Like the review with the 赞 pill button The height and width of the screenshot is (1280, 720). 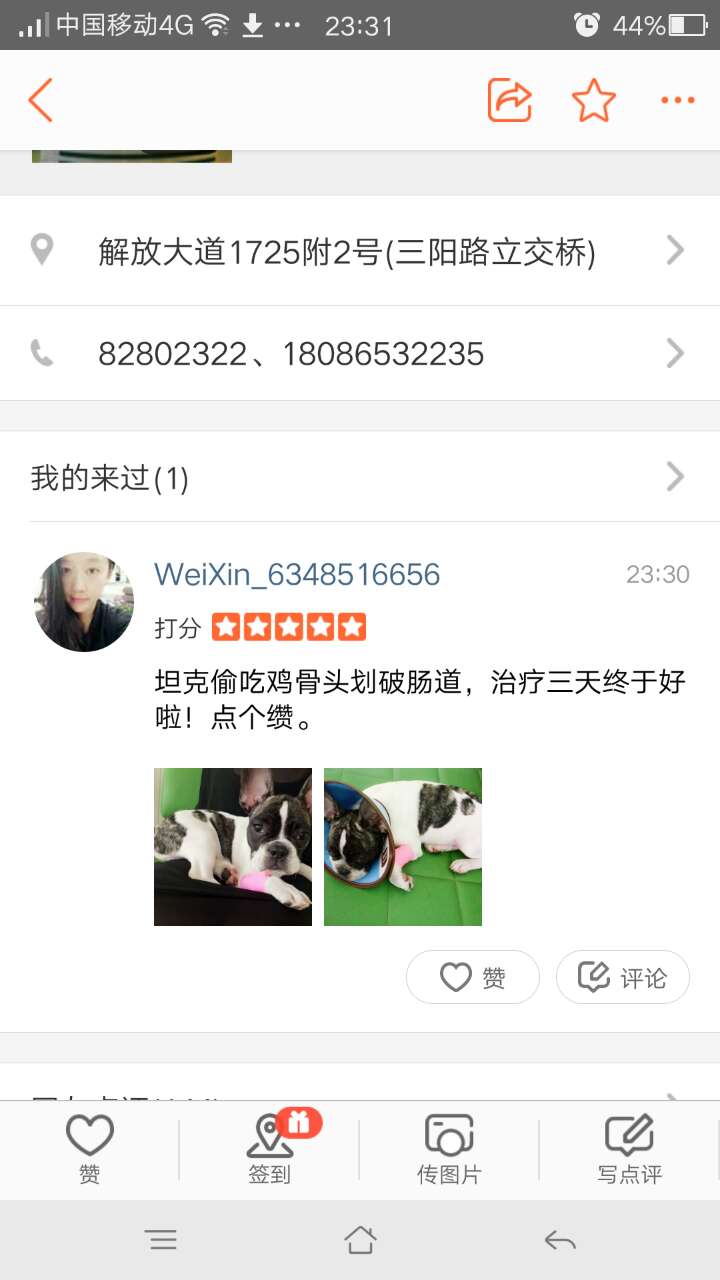coord(473,977)
